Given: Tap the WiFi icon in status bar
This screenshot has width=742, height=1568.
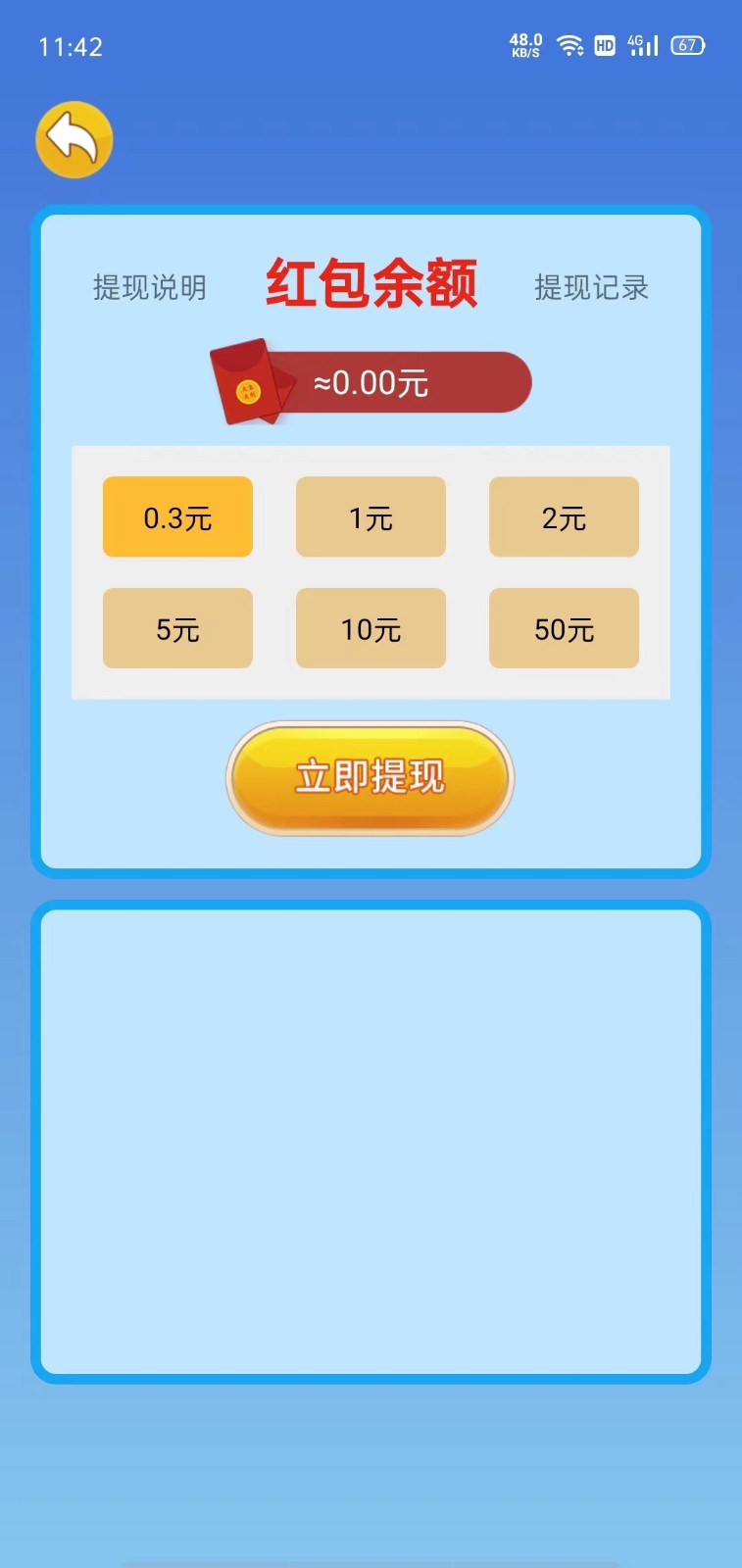Looking at the screenshot, I should [569, 45].
